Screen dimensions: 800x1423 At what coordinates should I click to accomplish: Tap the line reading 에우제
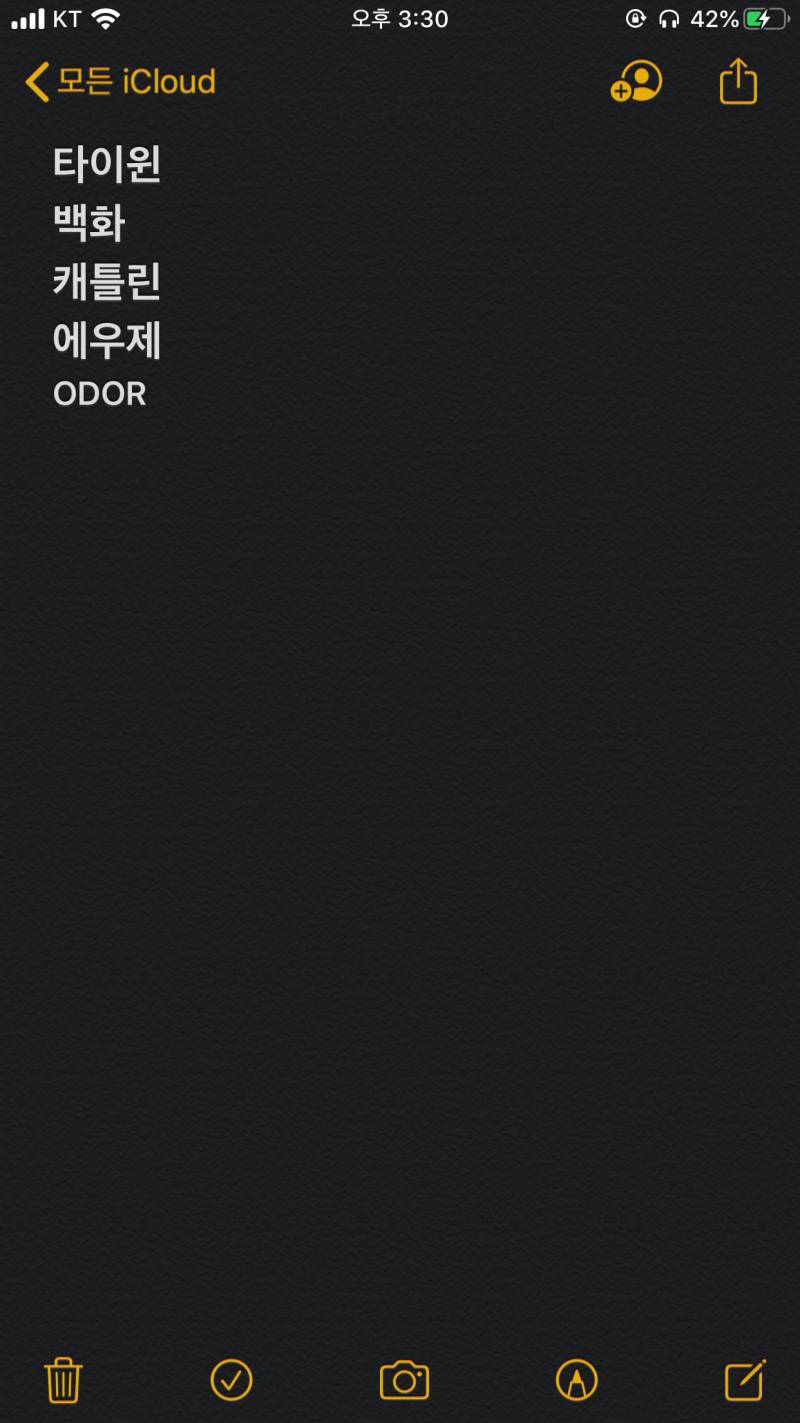(107, 341)
